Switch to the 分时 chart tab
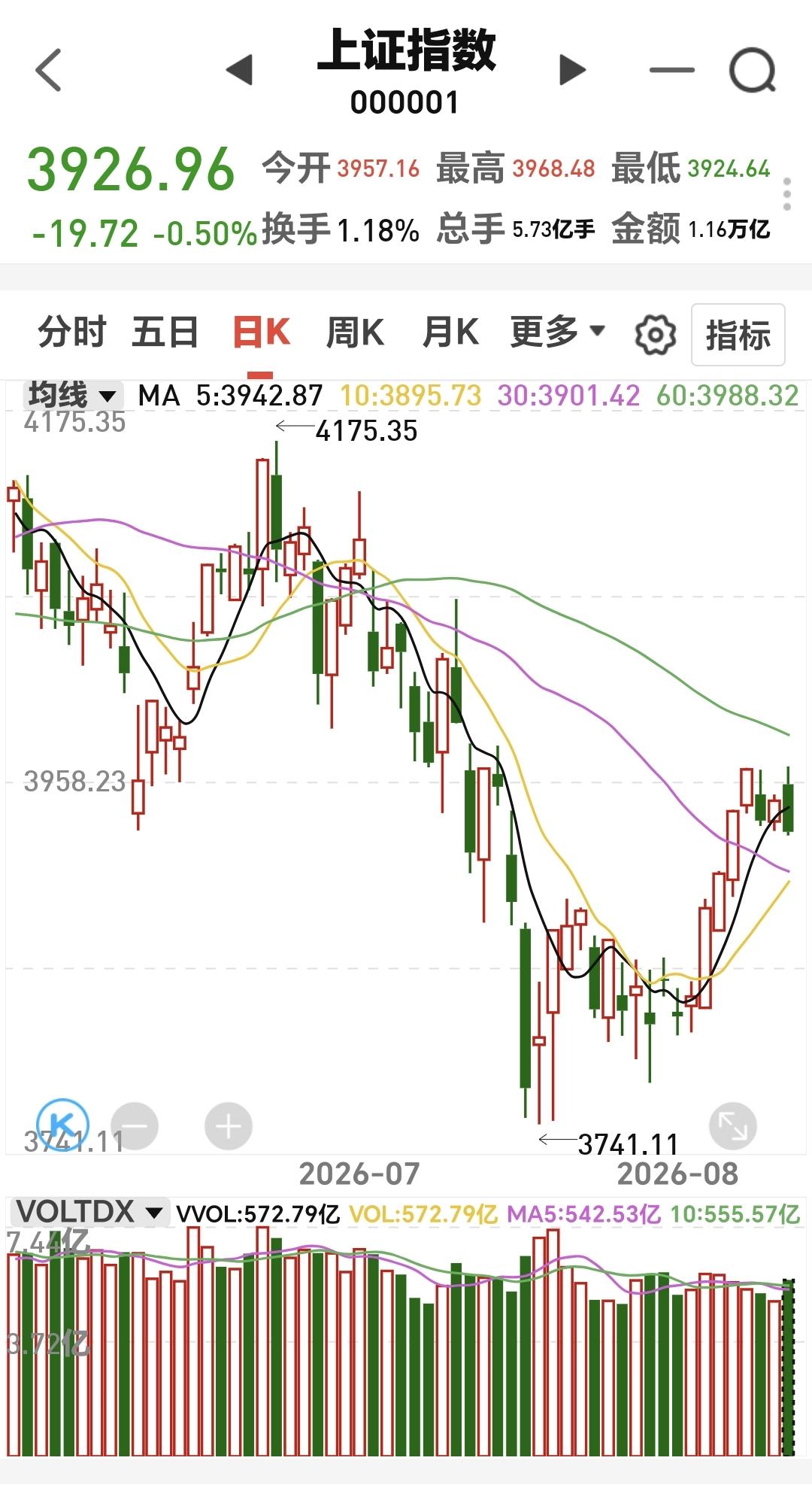 [x=72, y=333]
